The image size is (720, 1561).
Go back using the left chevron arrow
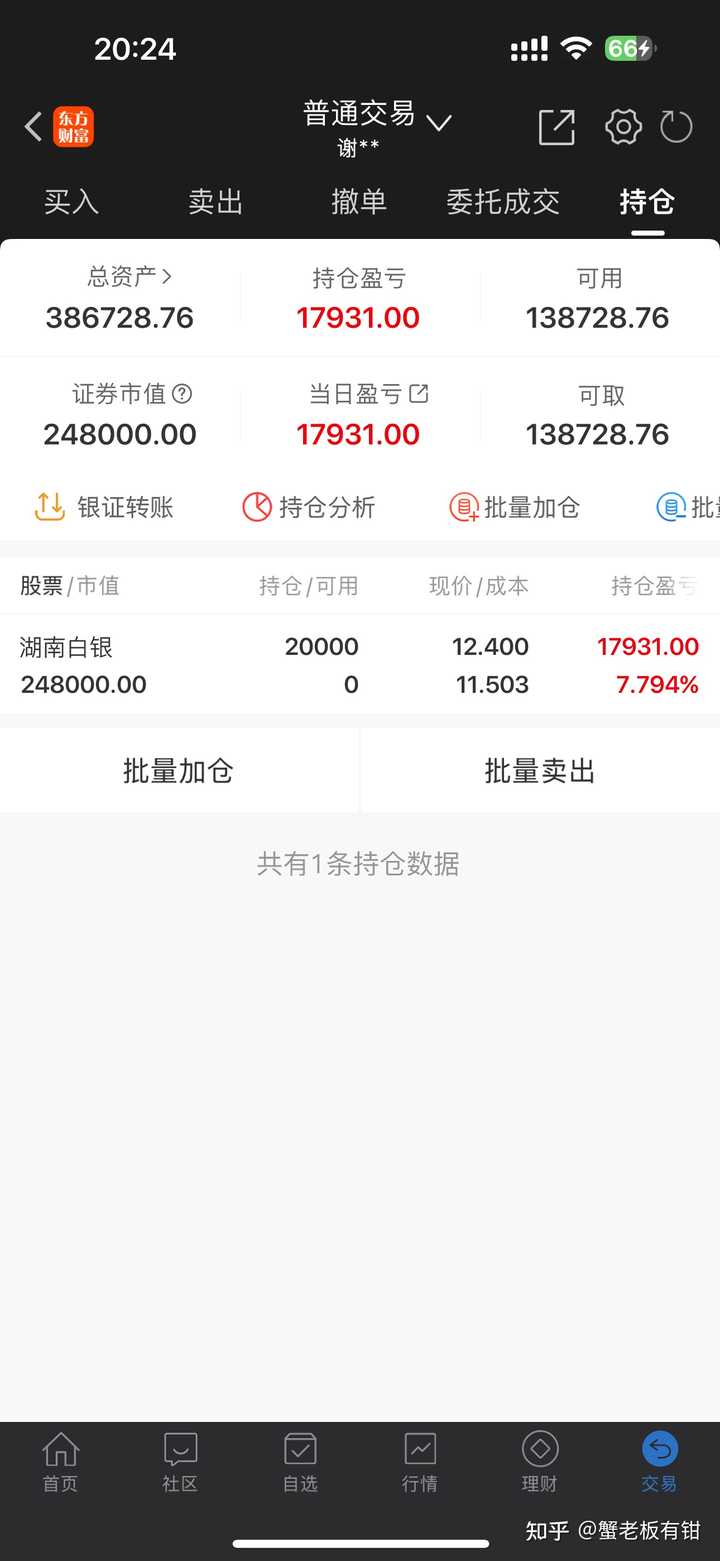tap(31, 126)
